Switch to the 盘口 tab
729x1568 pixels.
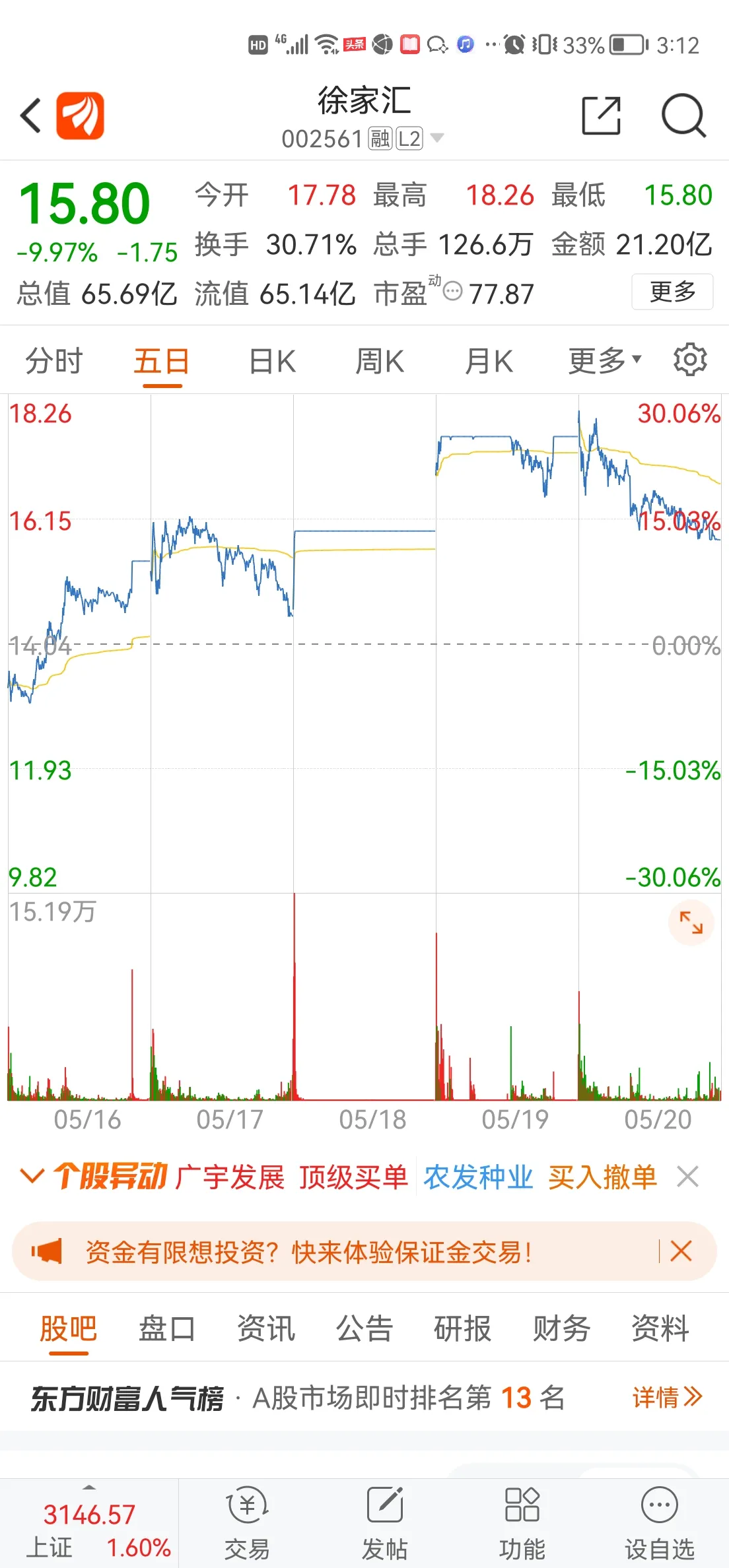click(x=167, y=1328)
